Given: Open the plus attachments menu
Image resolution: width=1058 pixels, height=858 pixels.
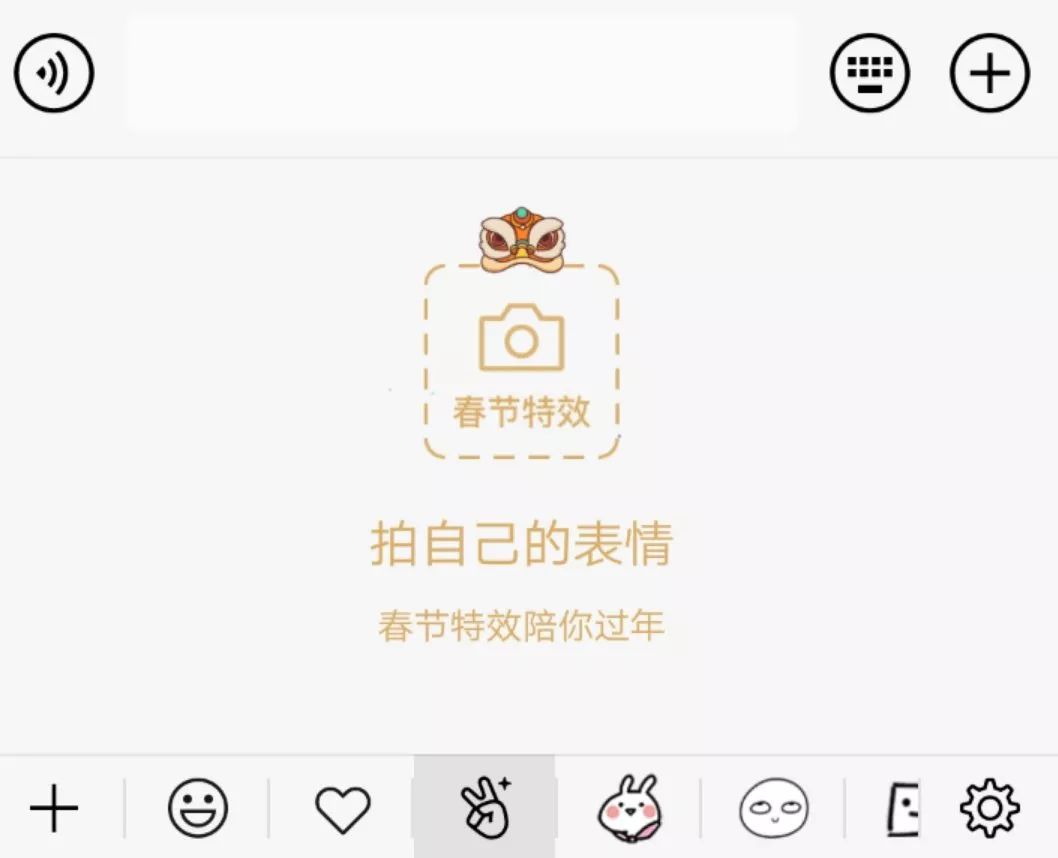Looking at the screenshot, I should [989, 74].
